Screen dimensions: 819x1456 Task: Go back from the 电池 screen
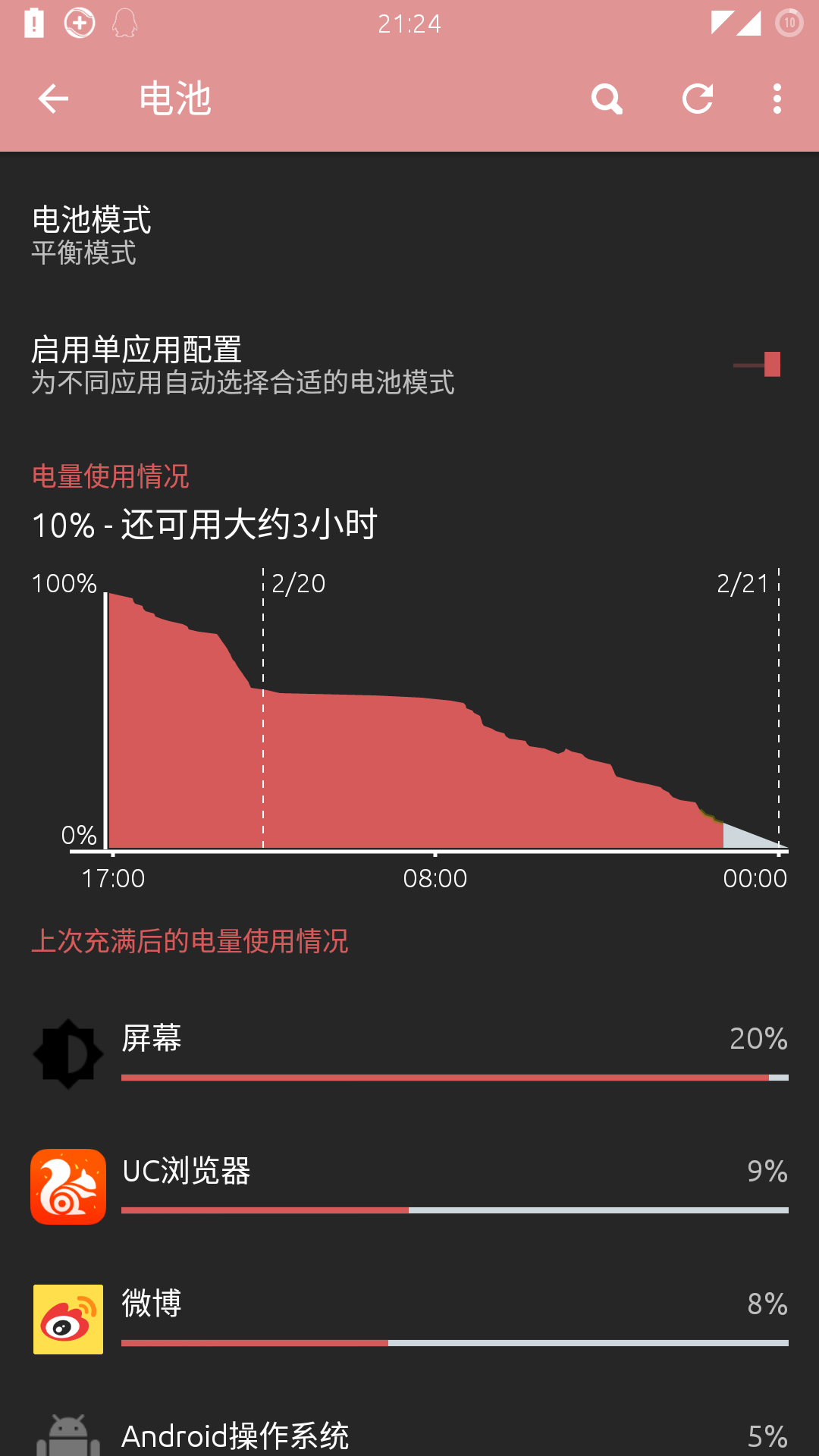[x=53, y=99]
